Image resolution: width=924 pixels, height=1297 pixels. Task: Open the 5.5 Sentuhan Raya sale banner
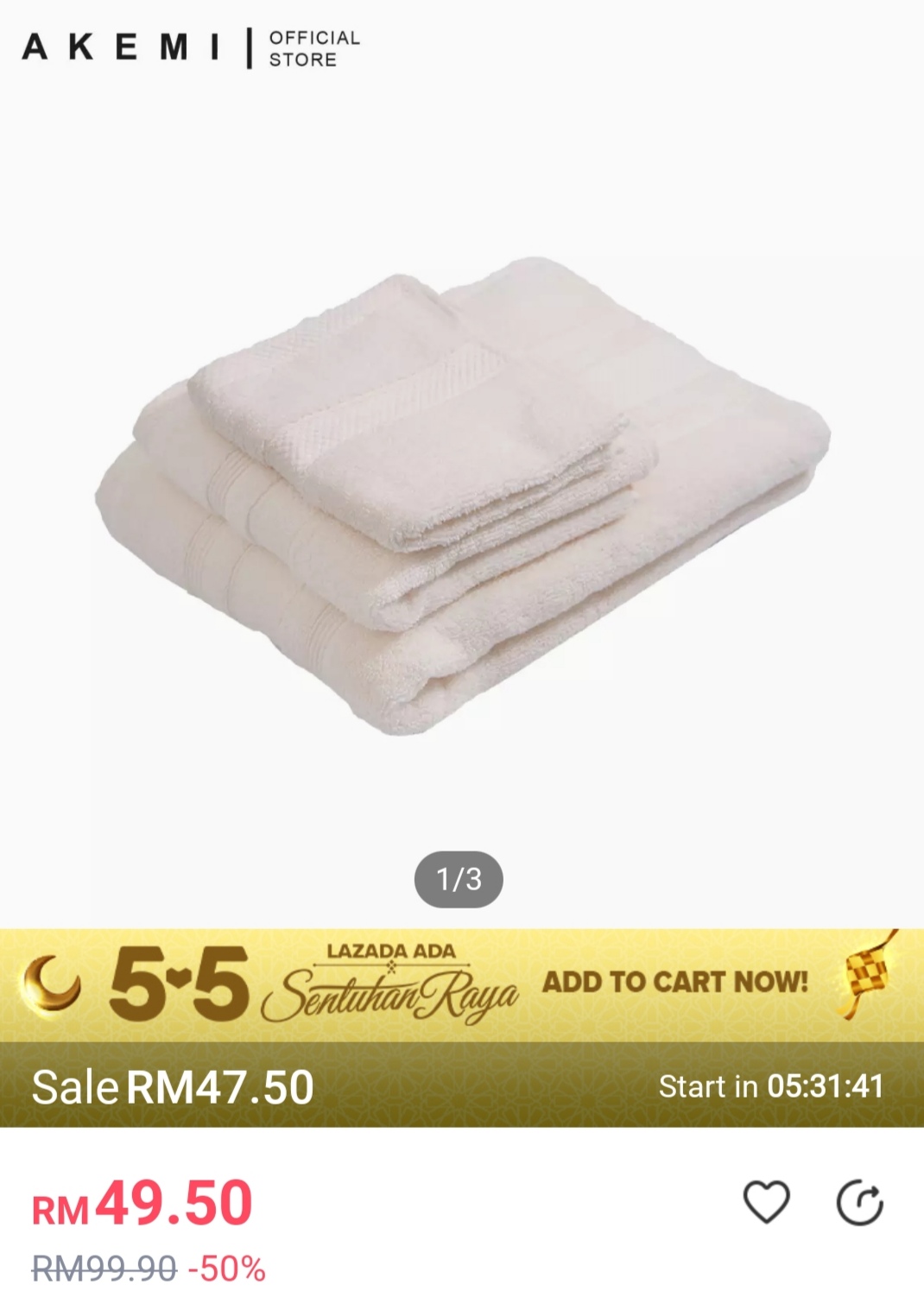[x=462, y=985]
